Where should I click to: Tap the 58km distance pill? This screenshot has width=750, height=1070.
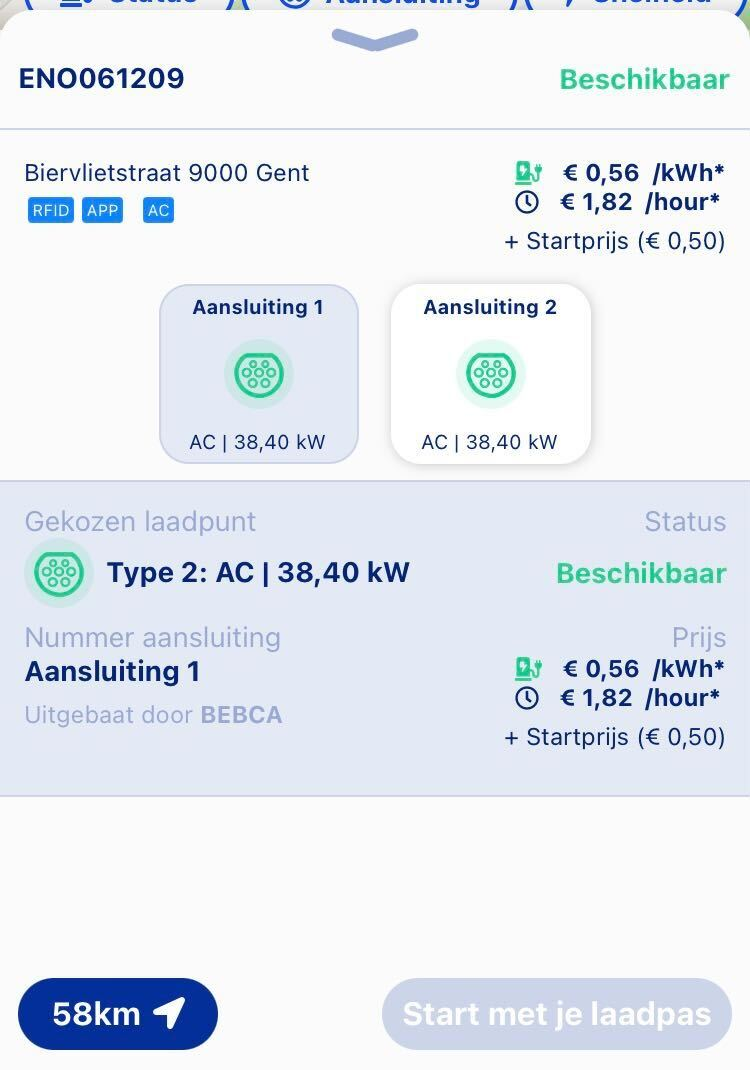(118, 1013)
